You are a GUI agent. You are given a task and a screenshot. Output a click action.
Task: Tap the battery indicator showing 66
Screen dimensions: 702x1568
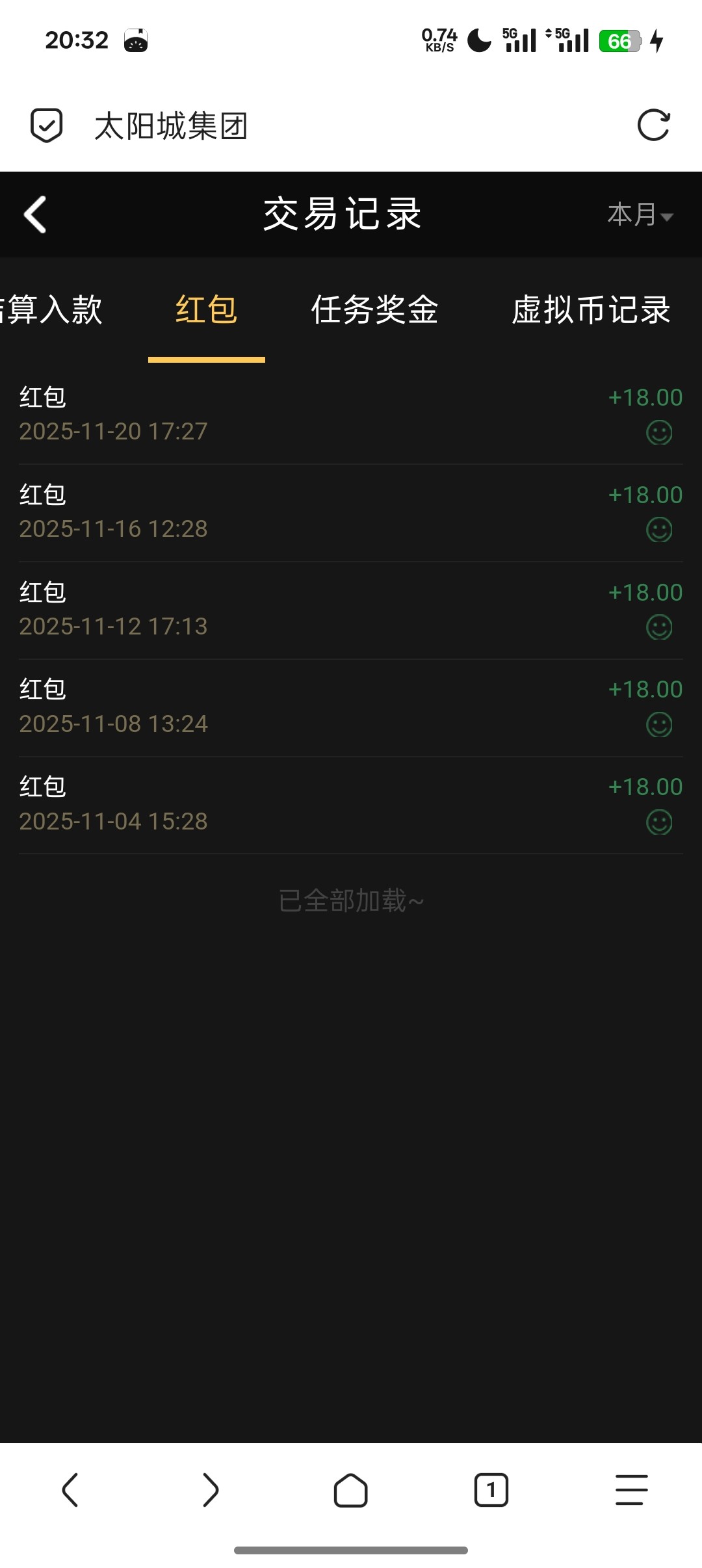pos(621,40)
